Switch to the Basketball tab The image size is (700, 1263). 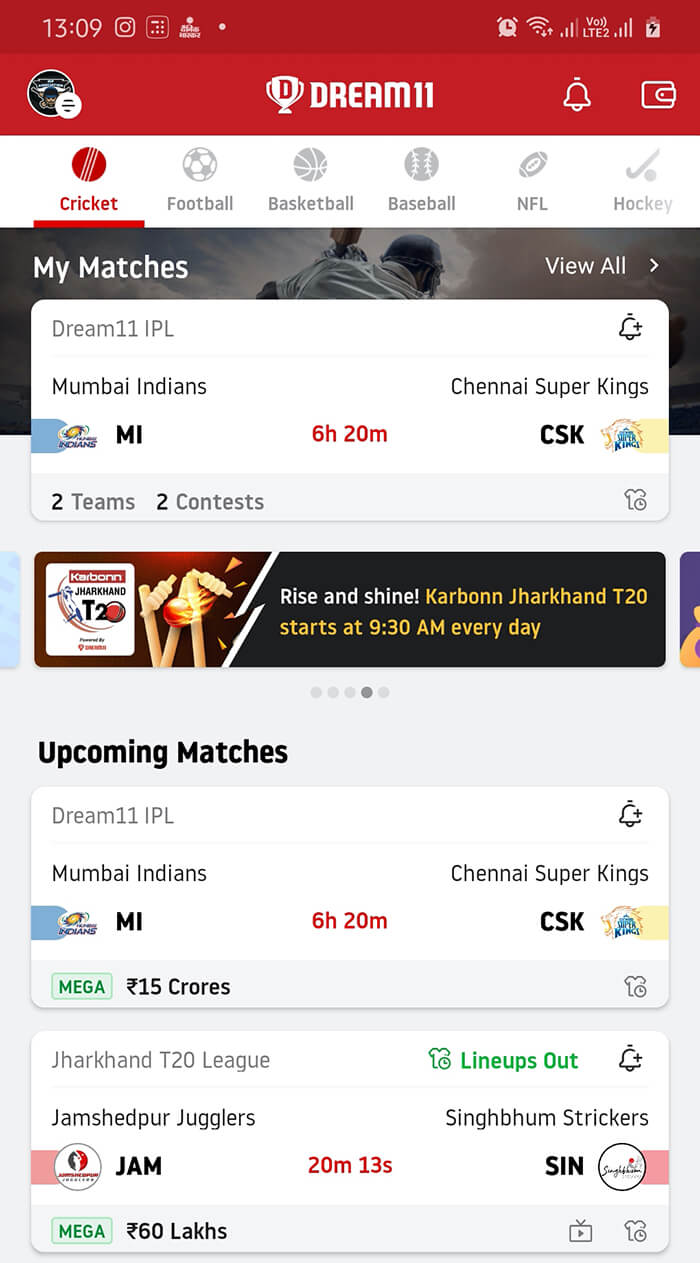310,181
